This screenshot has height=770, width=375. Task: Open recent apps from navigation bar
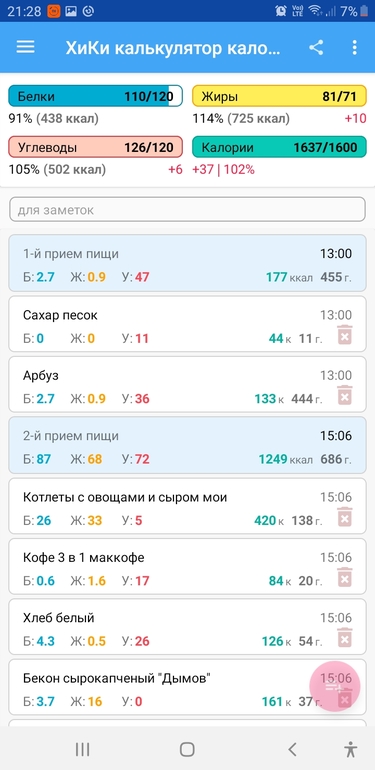click(x=82, y=749)
